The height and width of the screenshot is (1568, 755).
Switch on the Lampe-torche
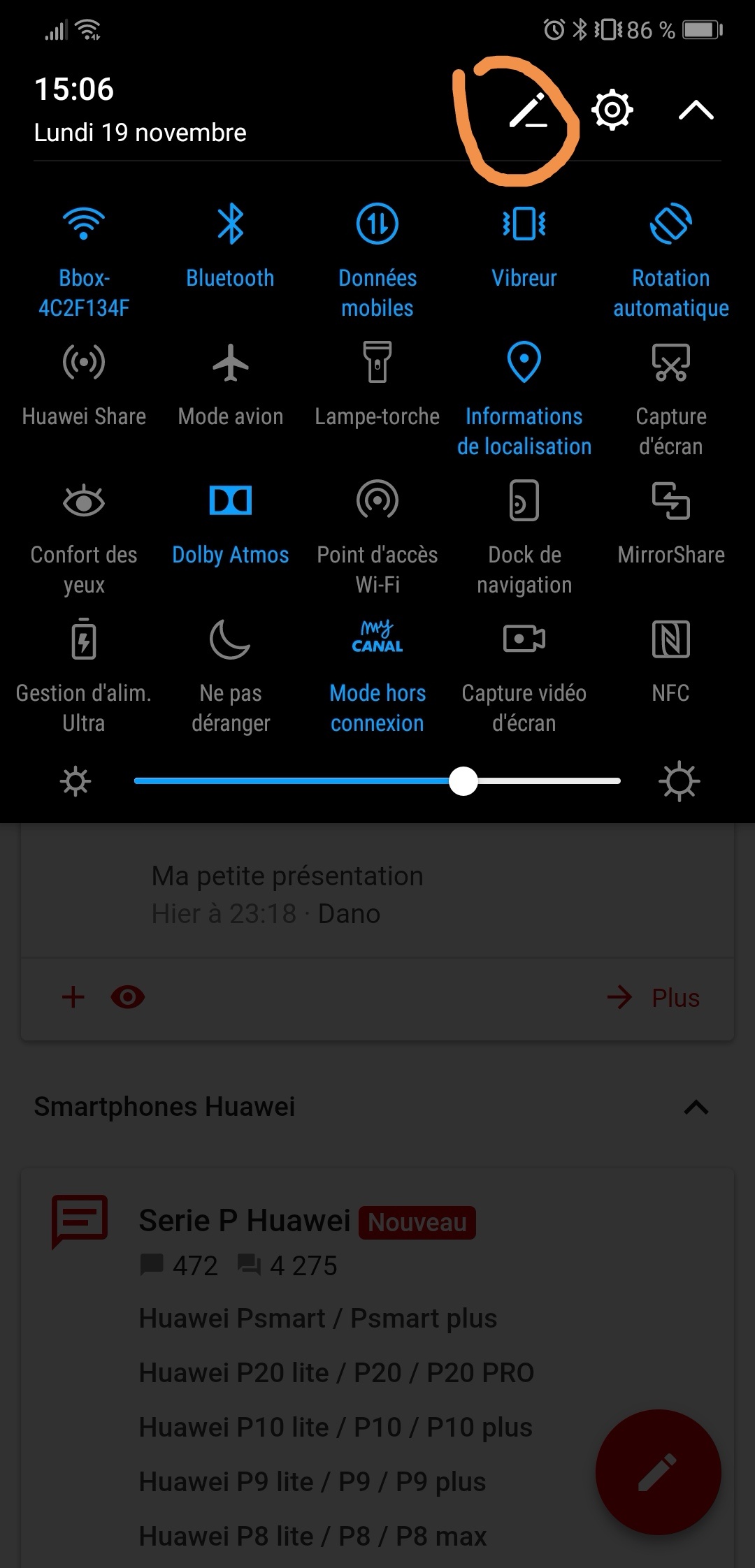coord(377,363)
